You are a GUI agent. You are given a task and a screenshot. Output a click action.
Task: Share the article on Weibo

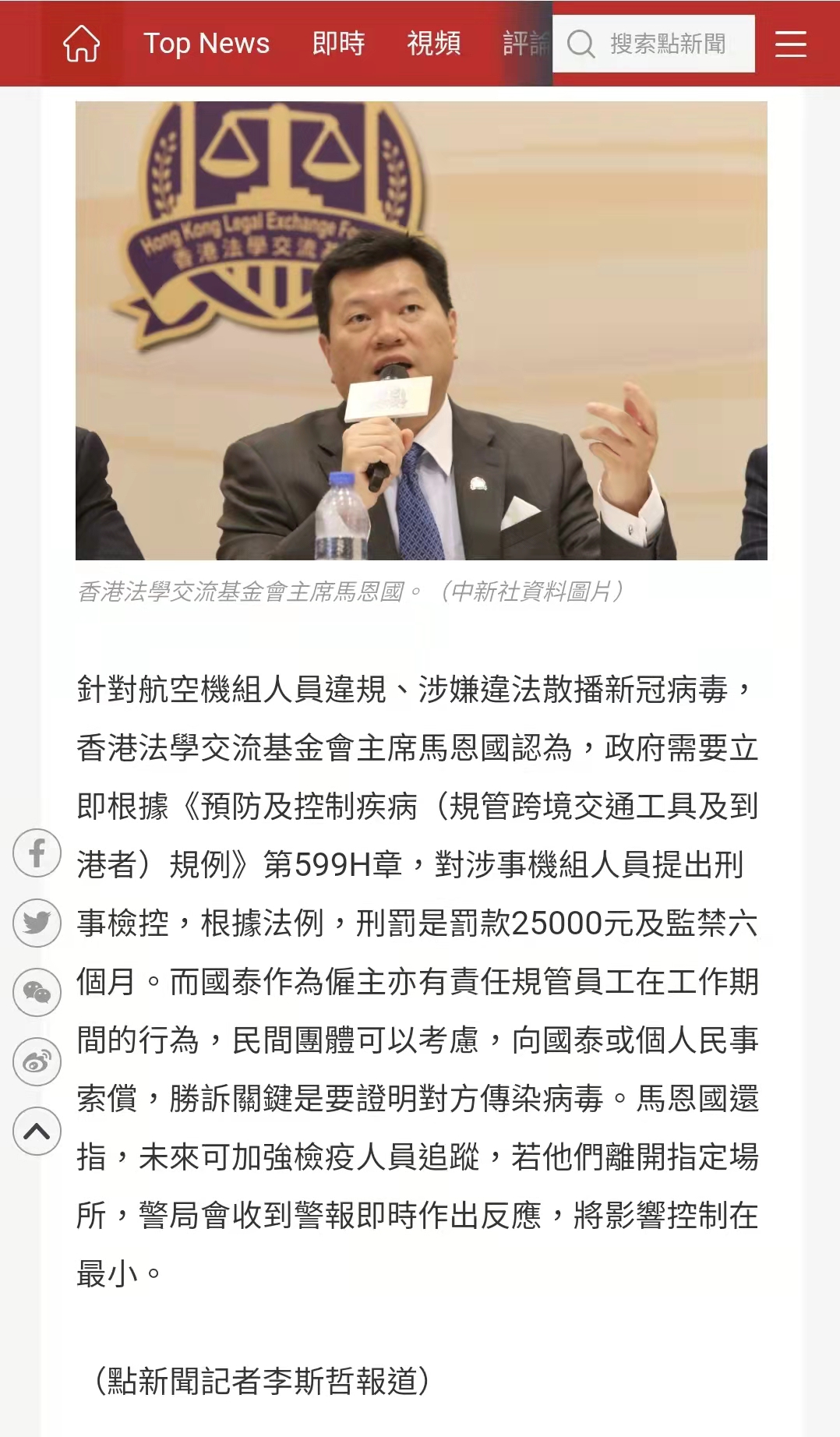[37, 1061]
